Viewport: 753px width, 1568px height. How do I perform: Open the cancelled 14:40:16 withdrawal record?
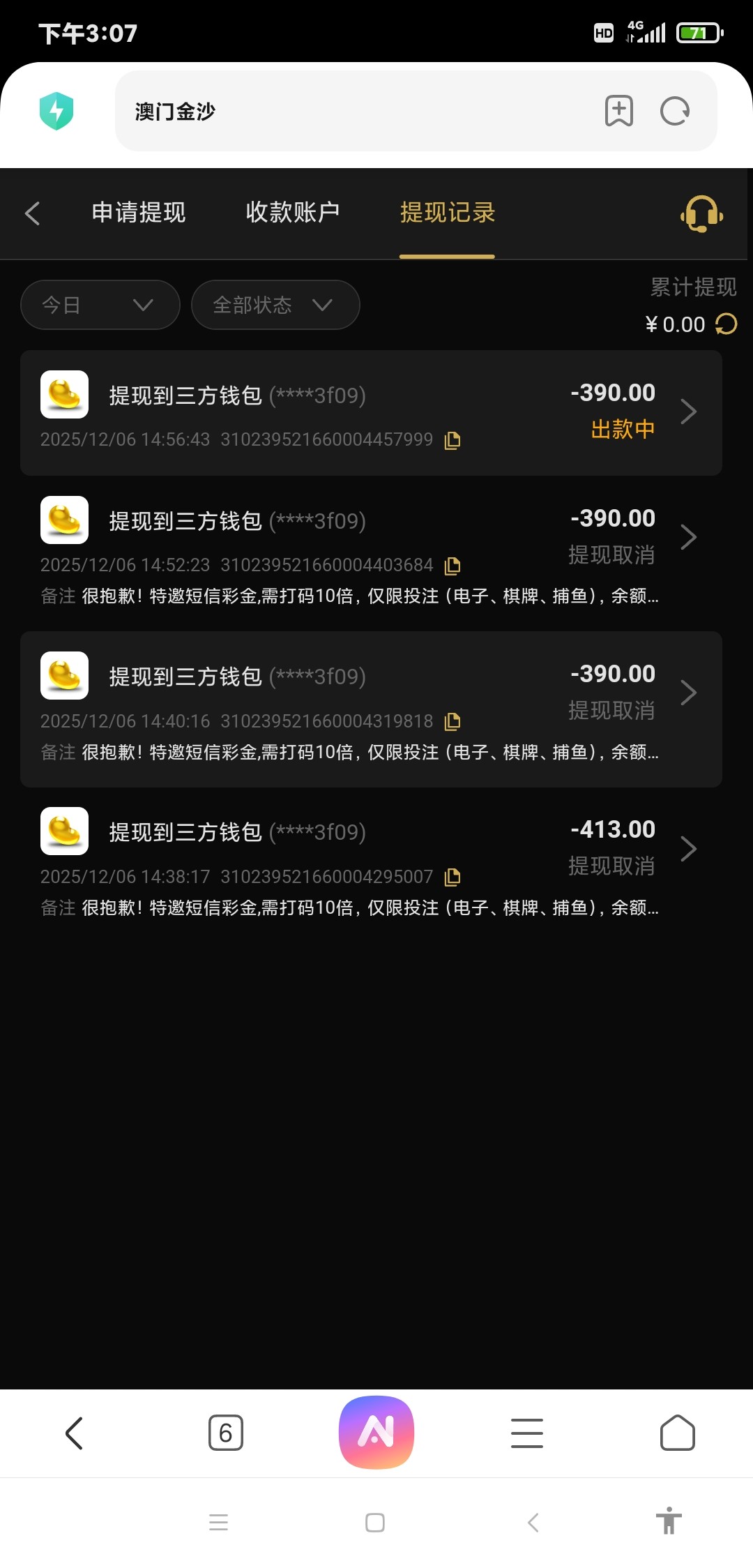coord(687,693)
